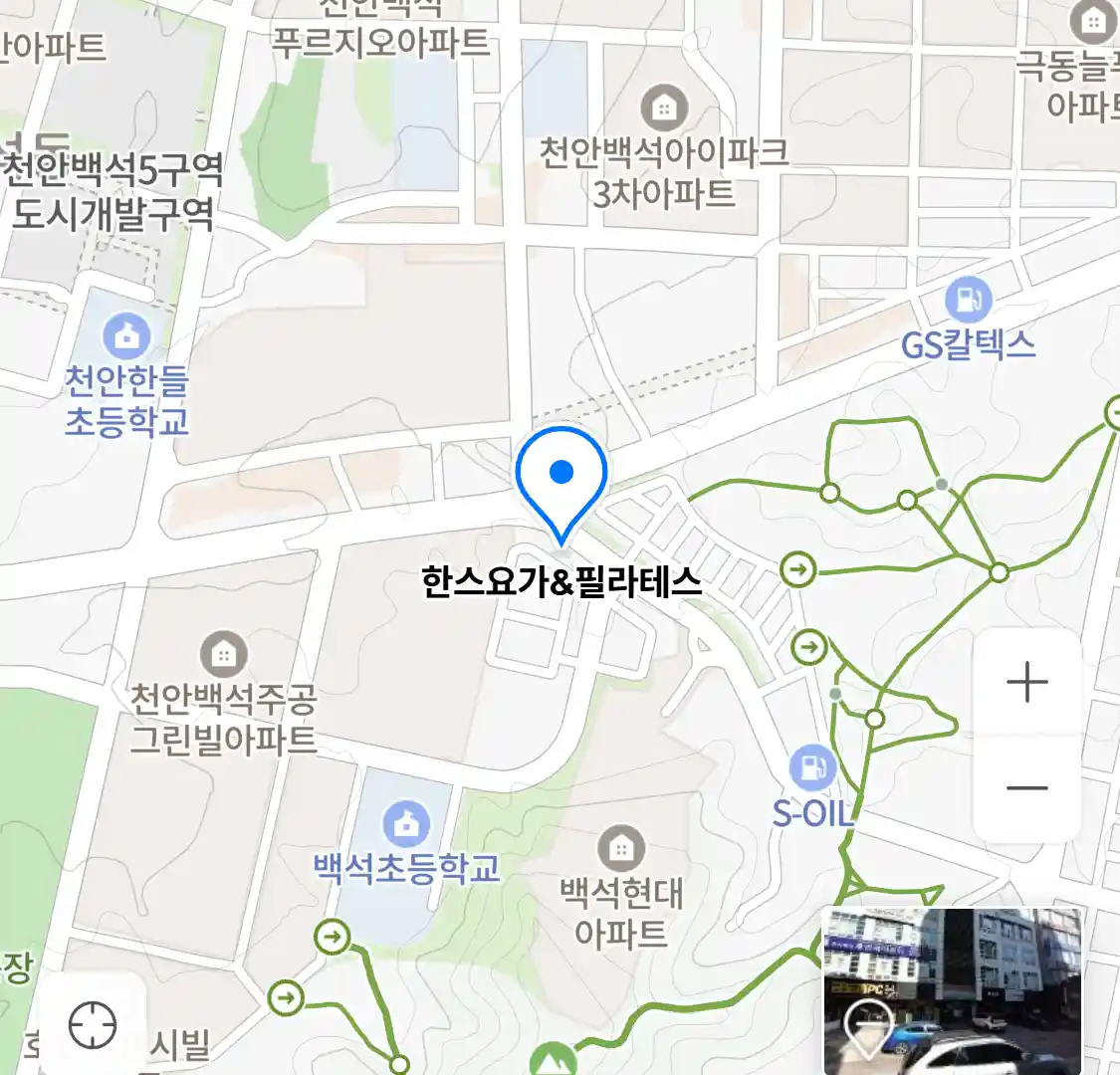1120x1075 pixels.
Task: Select 천안백석주공그린빌아파트 marker
Action: [x=224, y=654]
